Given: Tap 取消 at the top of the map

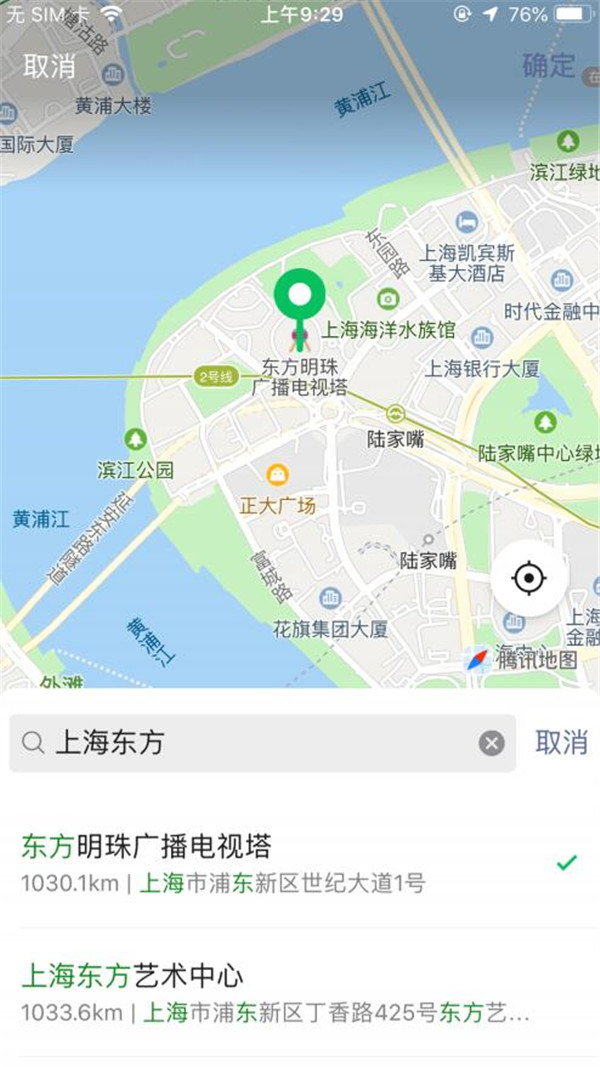Looking at the screenshot, I should (x=50, y=67).
